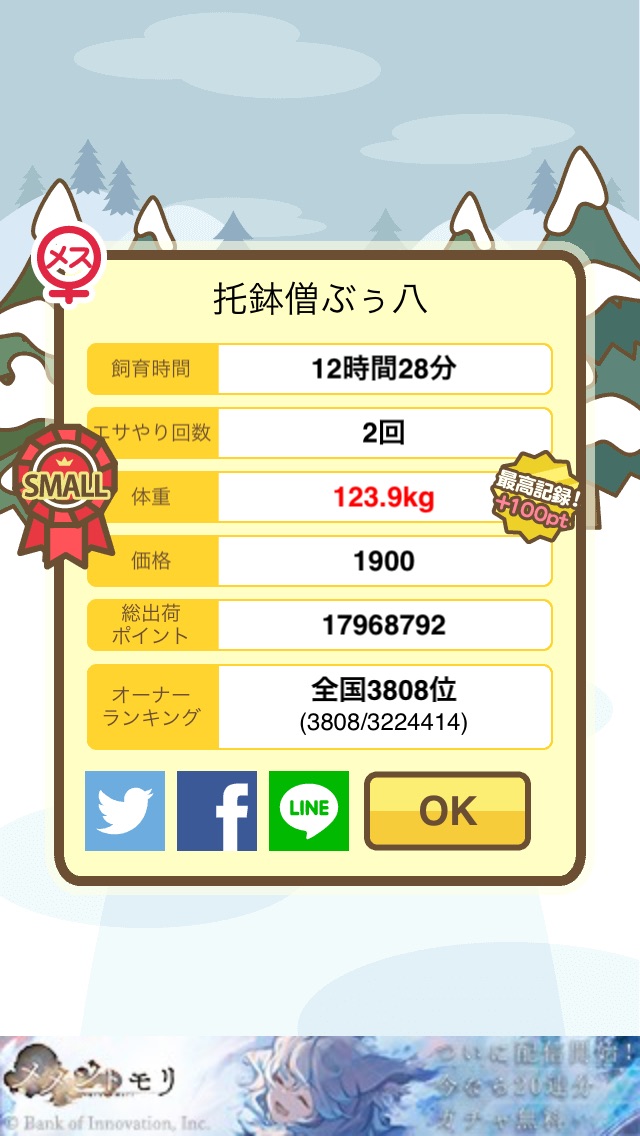Open the advertisement banner at the bottom
640x1136 pixels.
pos(320,1086)
